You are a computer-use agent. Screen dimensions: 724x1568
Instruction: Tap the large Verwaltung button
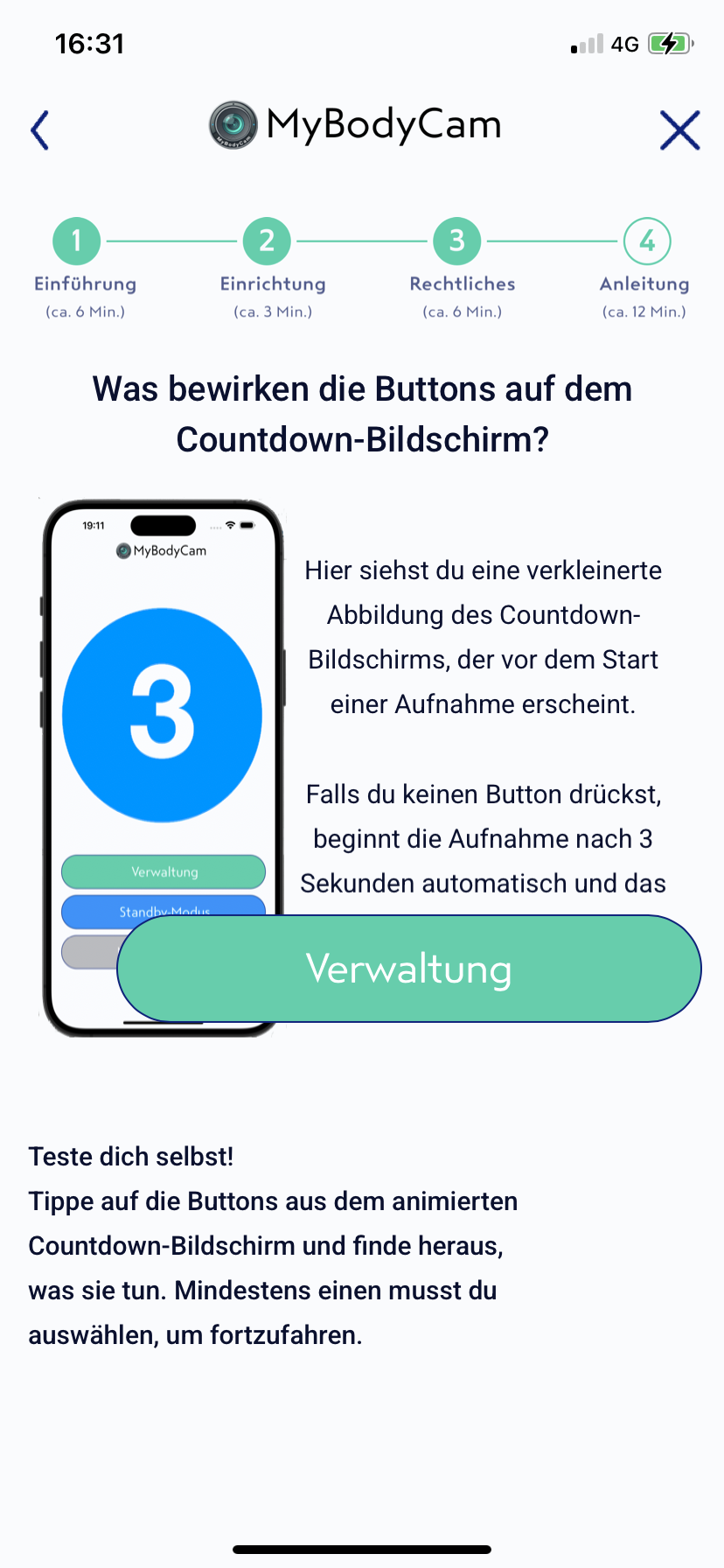409,969
